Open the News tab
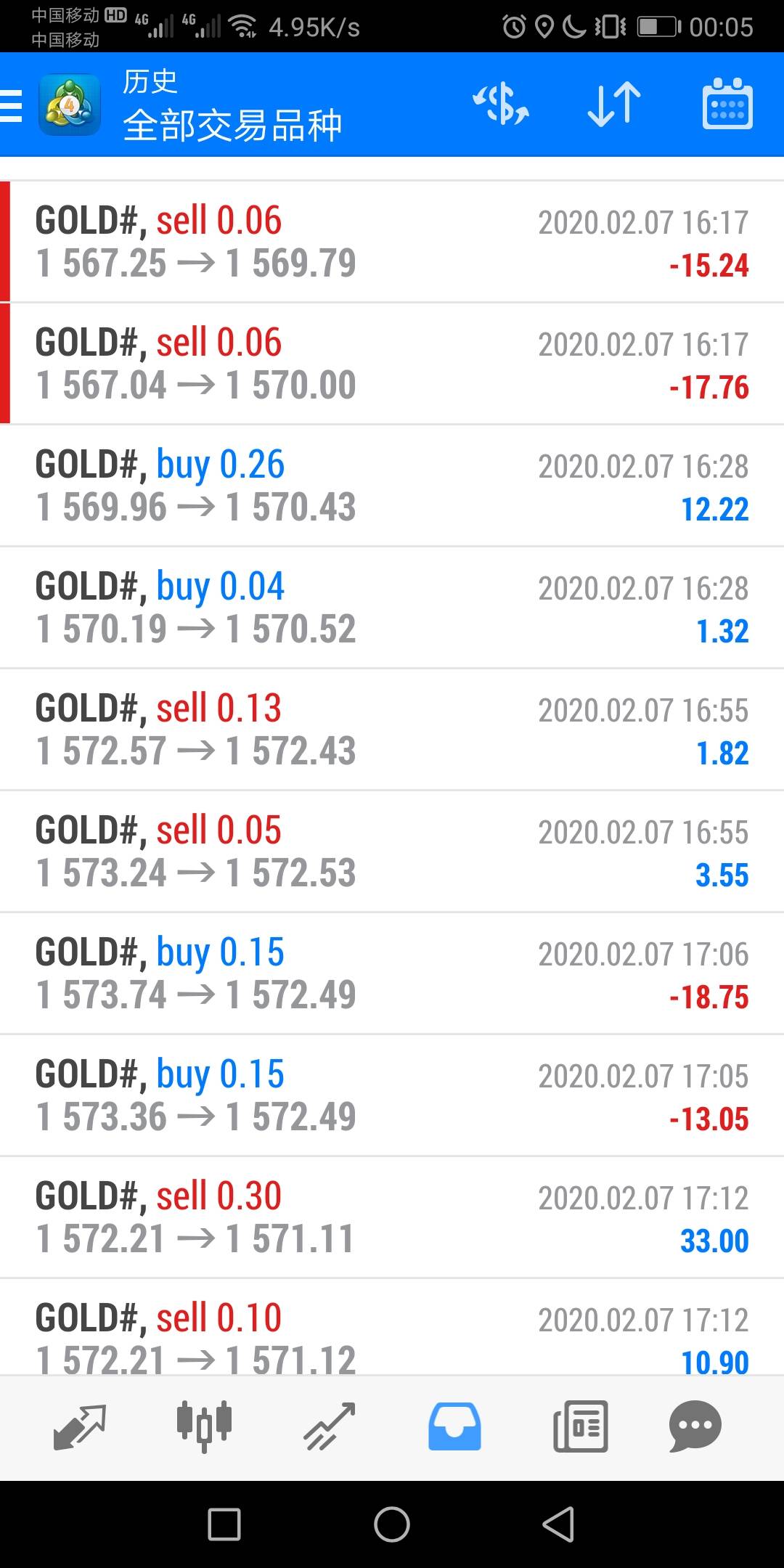 [x=580, y=1426]
